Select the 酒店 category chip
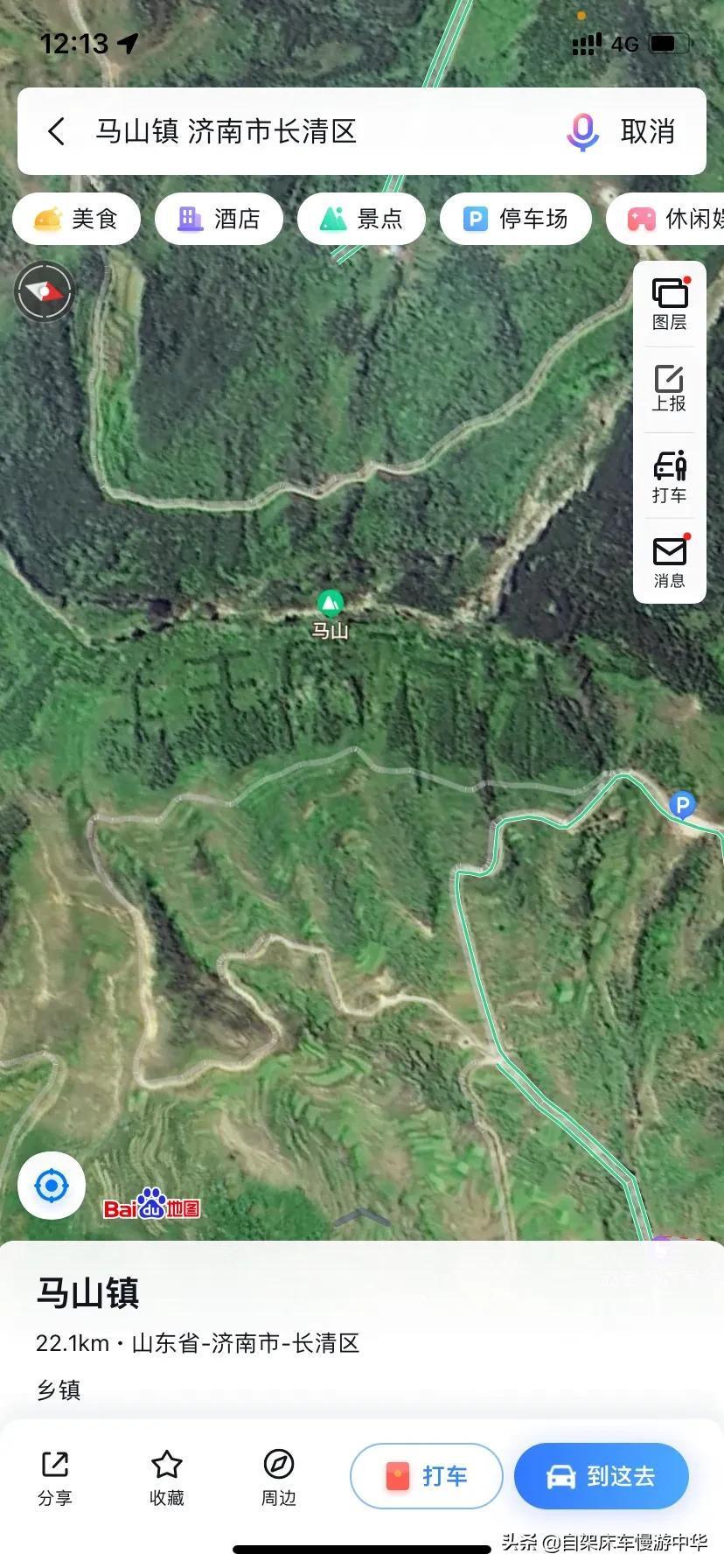Image resolution: width=724 pixels, height=1568 pixels. [219, 219]
